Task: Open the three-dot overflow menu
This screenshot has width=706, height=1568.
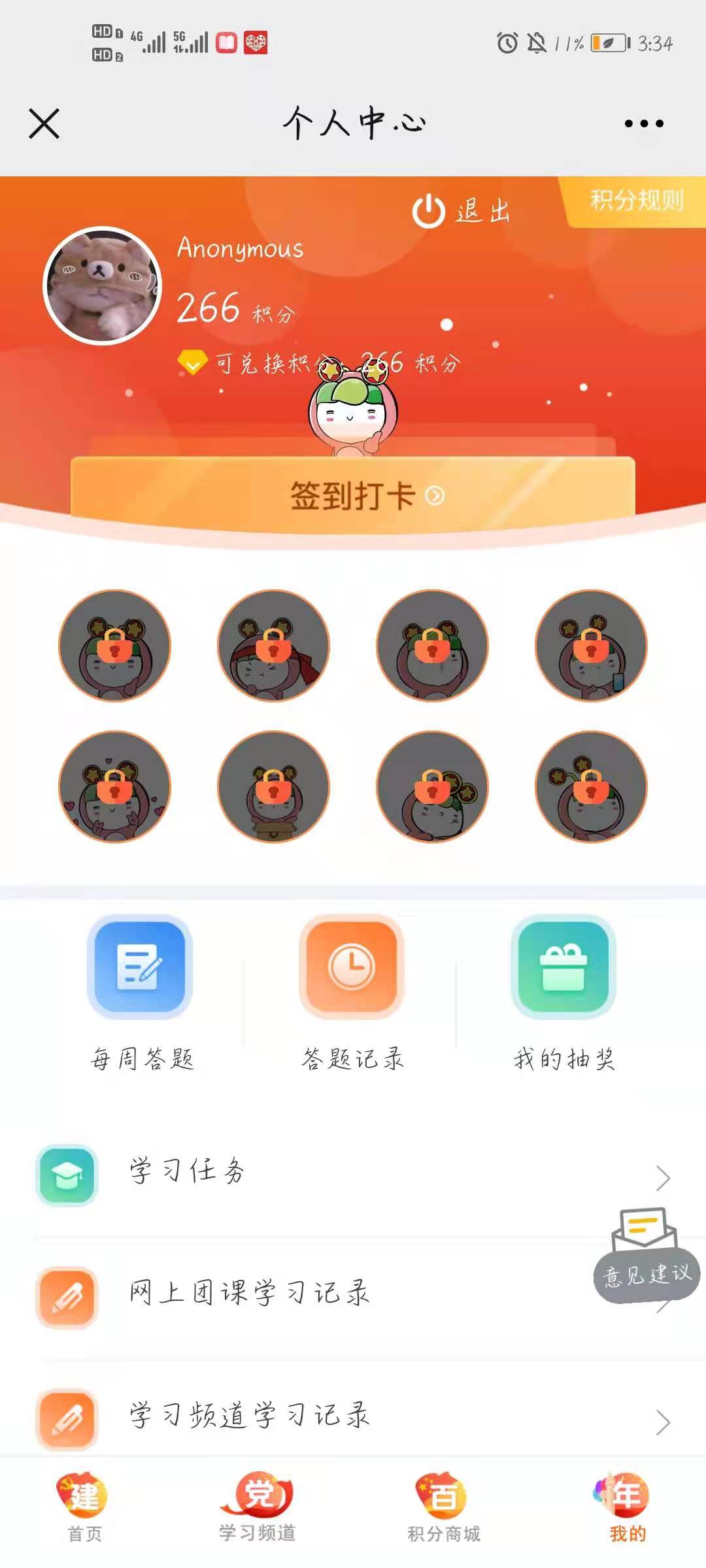Action: tap(644, 123)
